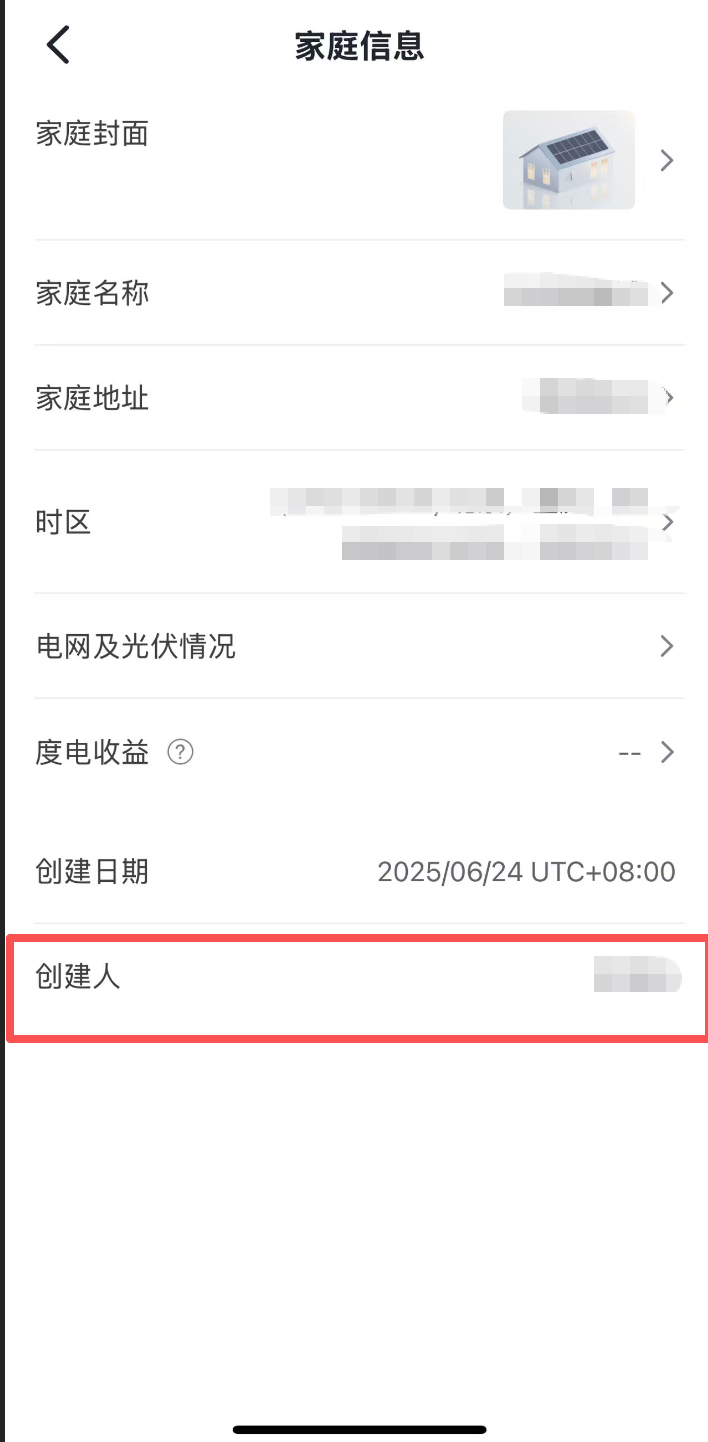Change the 时区 setting
Image resolution: width=708 pixels, height=1442 pixels.
point(360,522)
